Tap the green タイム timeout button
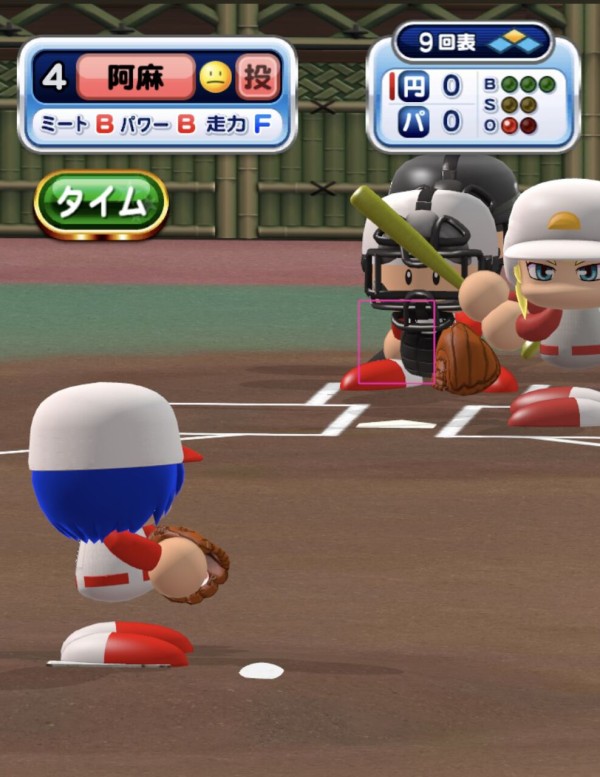600x777 pixels. [101, 203]
